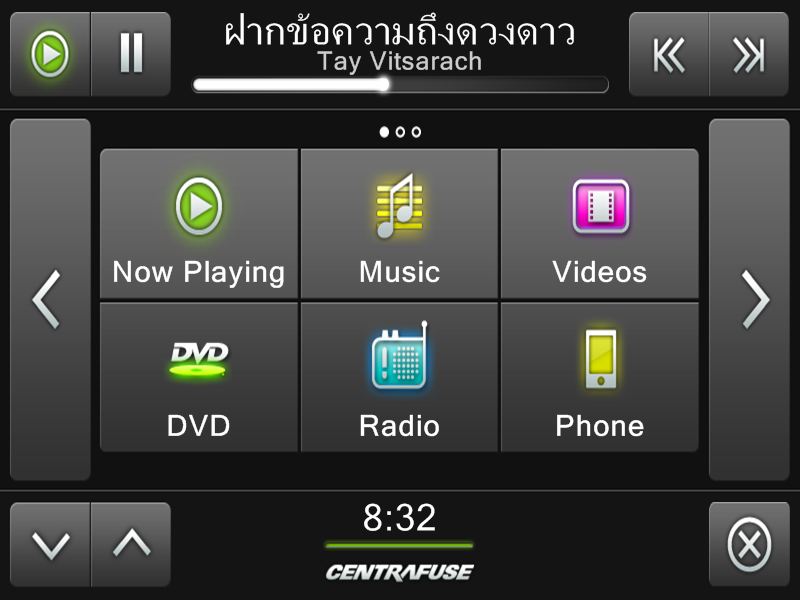Go to the next menu page
This screenshot has height=600, width=800.
[749, 300]
